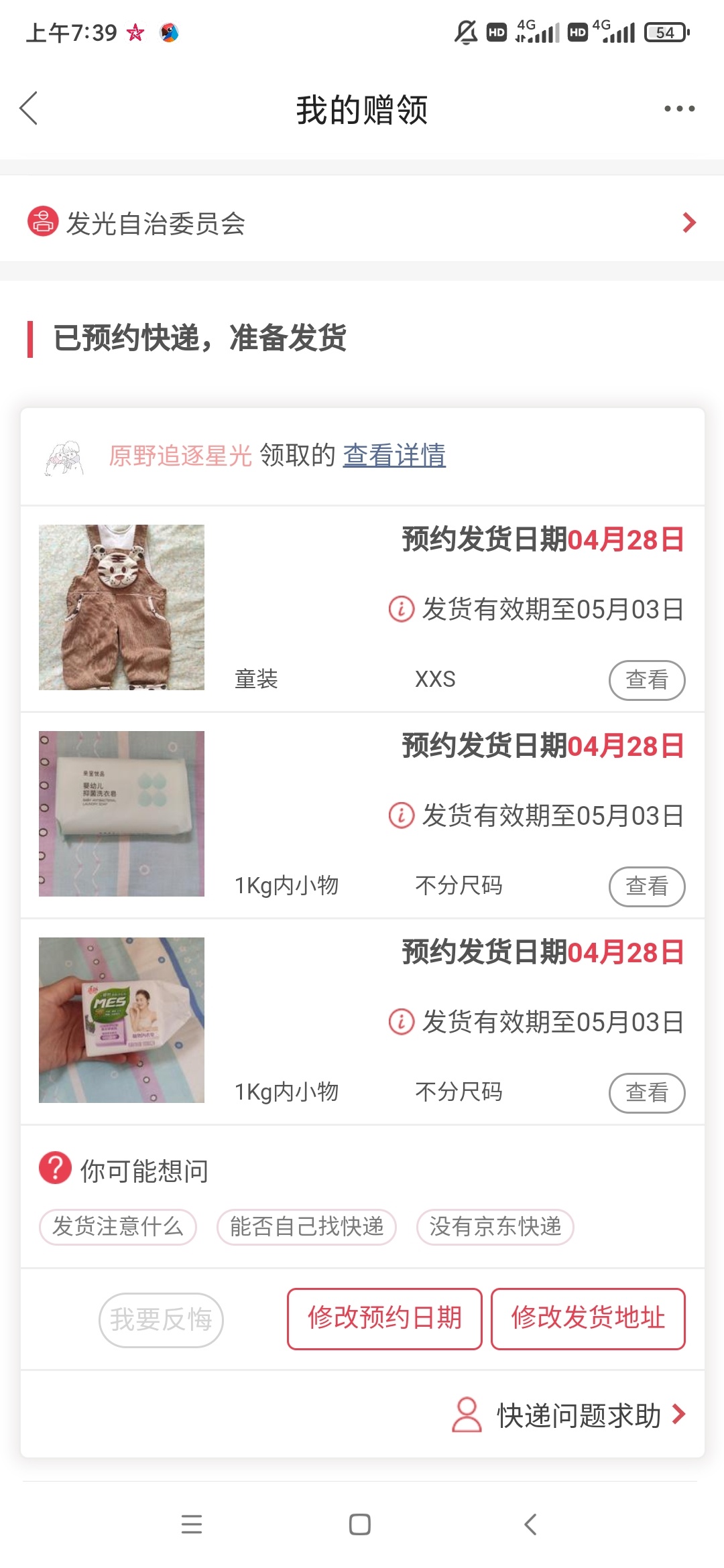Open the three-dot overflow menu
This screenshot has width=724, height=1568.
coord(679,109)
